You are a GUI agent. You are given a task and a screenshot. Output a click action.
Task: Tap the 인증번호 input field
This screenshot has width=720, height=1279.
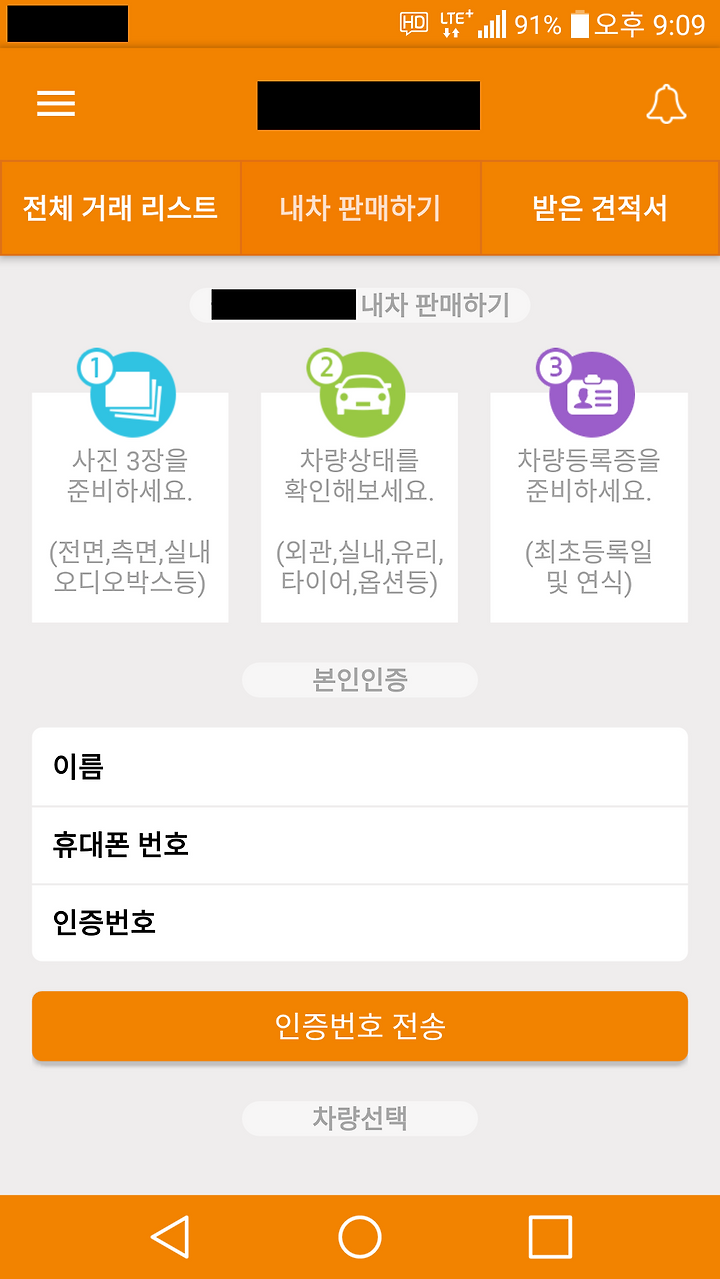(360, 923)
